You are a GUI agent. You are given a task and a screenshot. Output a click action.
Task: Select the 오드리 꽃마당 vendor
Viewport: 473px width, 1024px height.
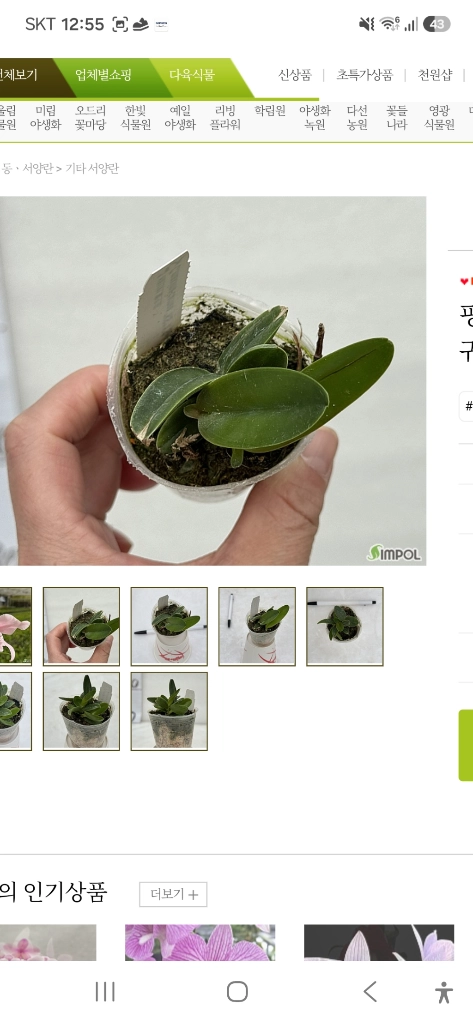90,118
